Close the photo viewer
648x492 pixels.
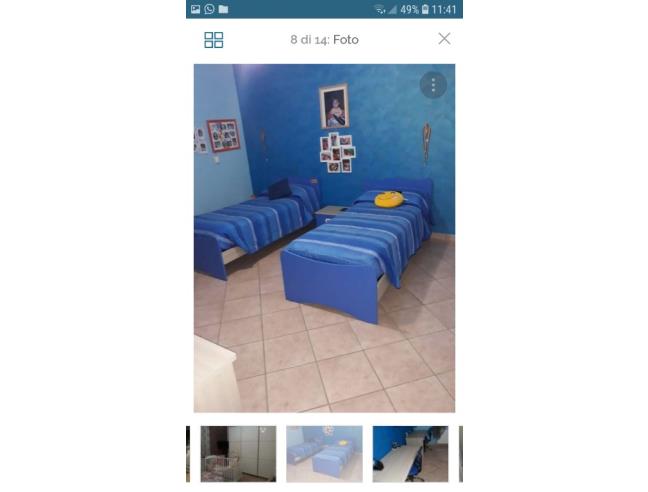(x=444, y=39)
